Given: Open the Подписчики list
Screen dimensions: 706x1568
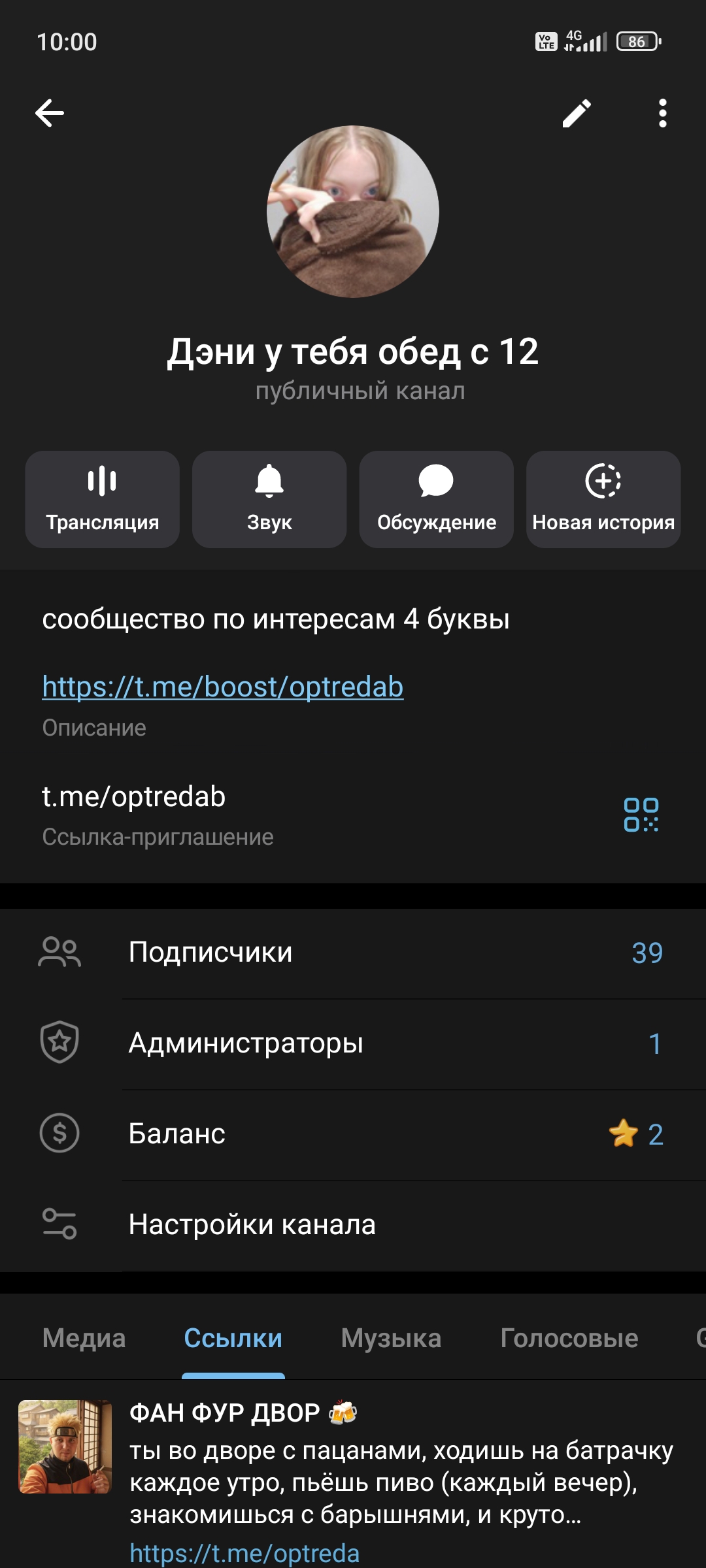Looking at the screenshot, I should tap(353, 953).
